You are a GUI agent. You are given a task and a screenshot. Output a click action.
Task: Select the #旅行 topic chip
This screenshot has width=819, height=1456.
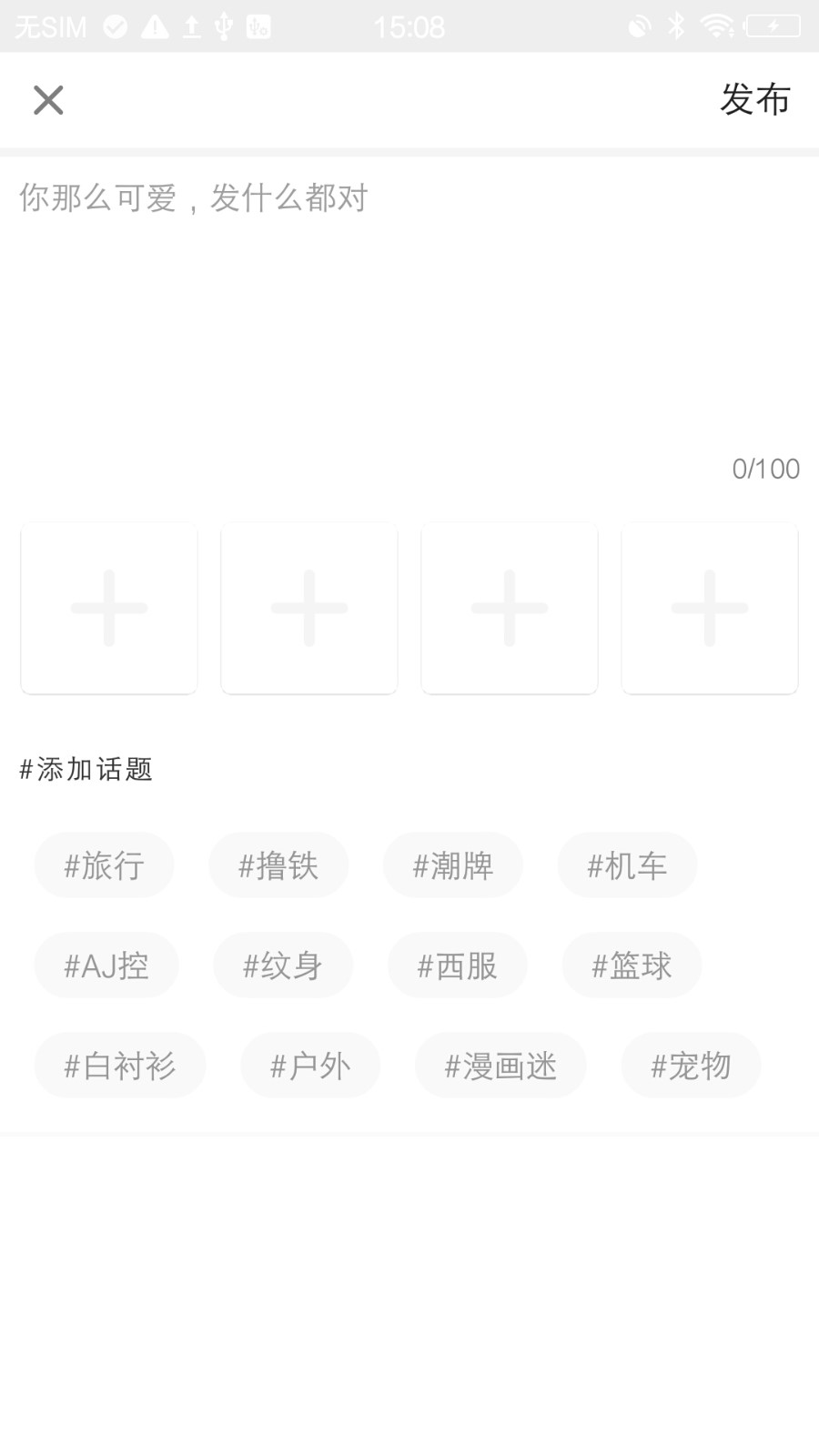pos(104,864)
